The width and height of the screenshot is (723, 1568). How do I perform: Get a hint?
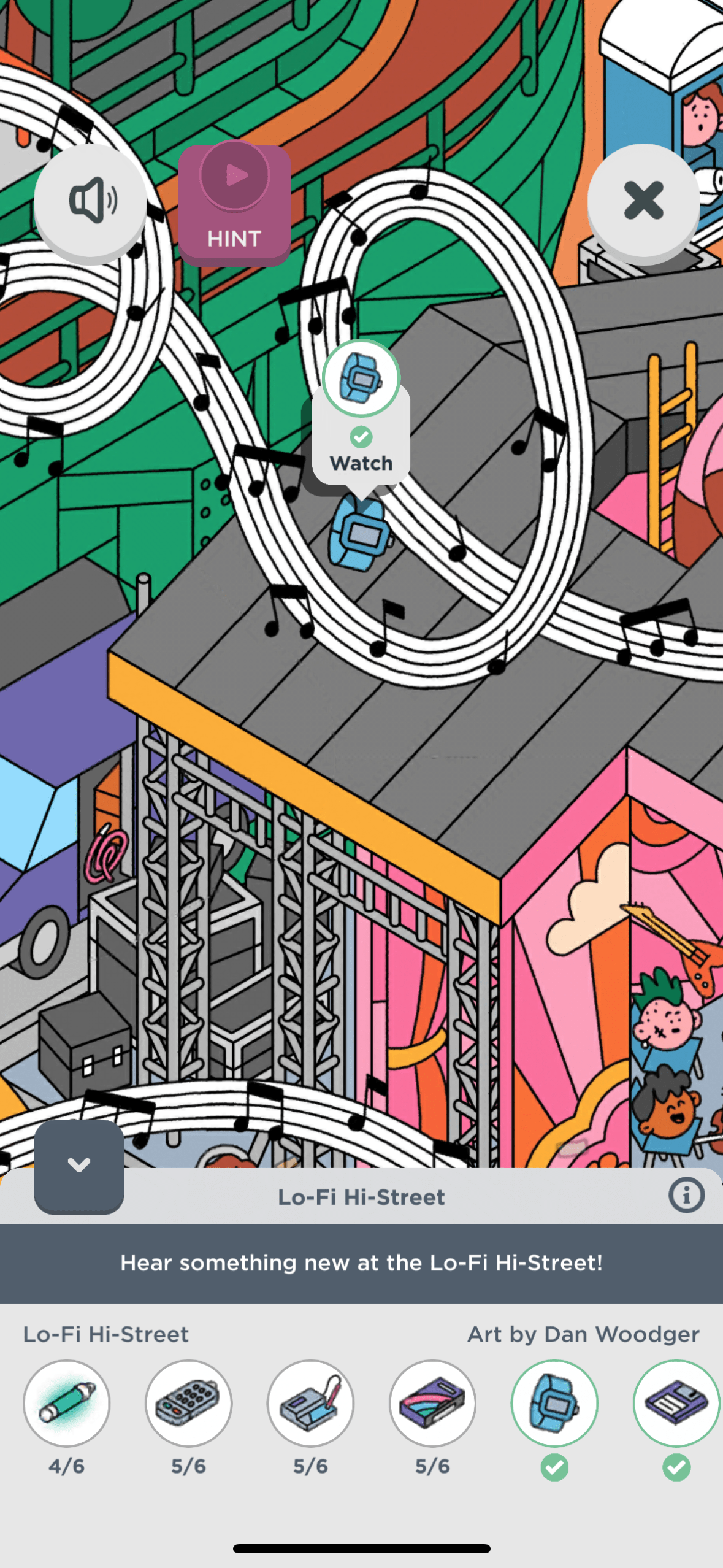click(x=234, y=204)
